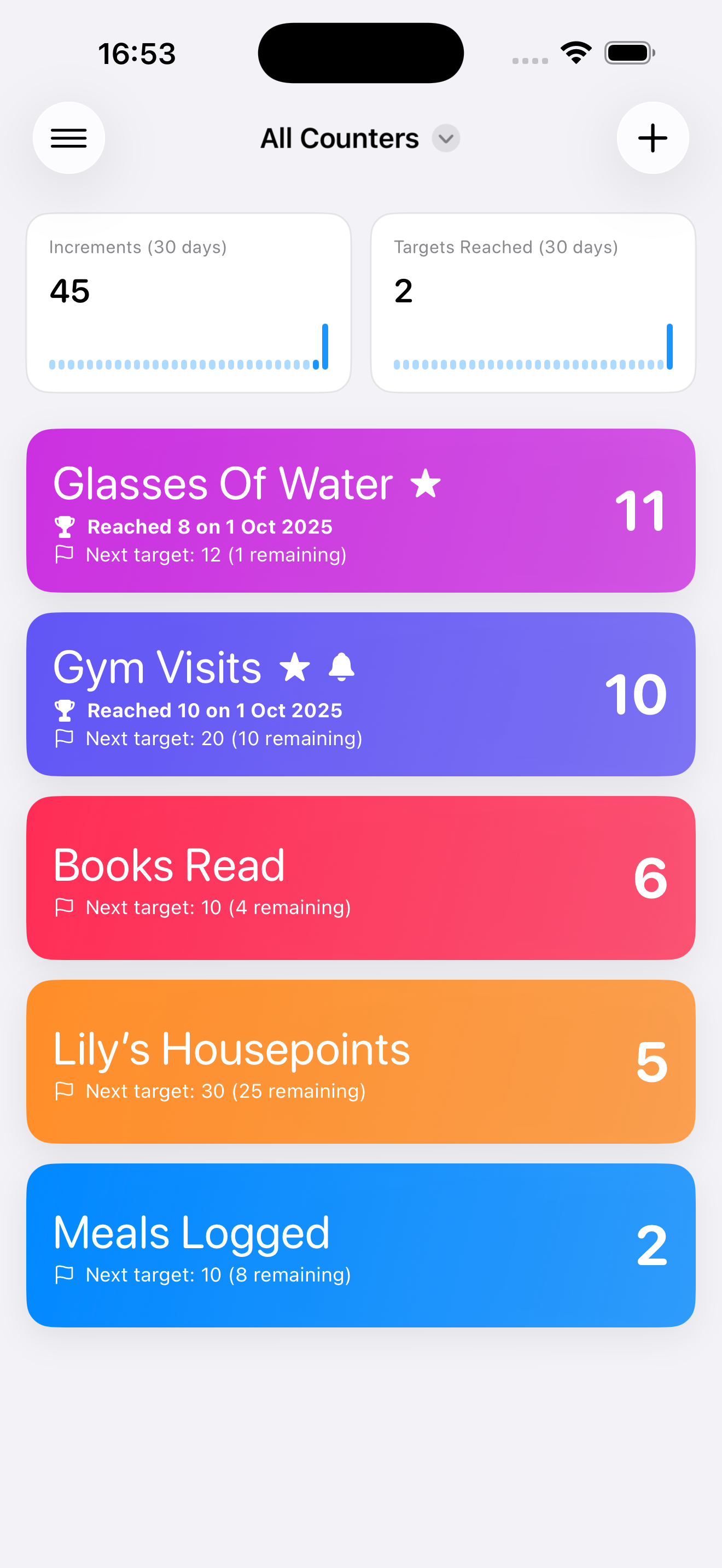722x1568 pixels.
Task: Toggle the favorite star on Glasses Of Water
Action: 426,484
